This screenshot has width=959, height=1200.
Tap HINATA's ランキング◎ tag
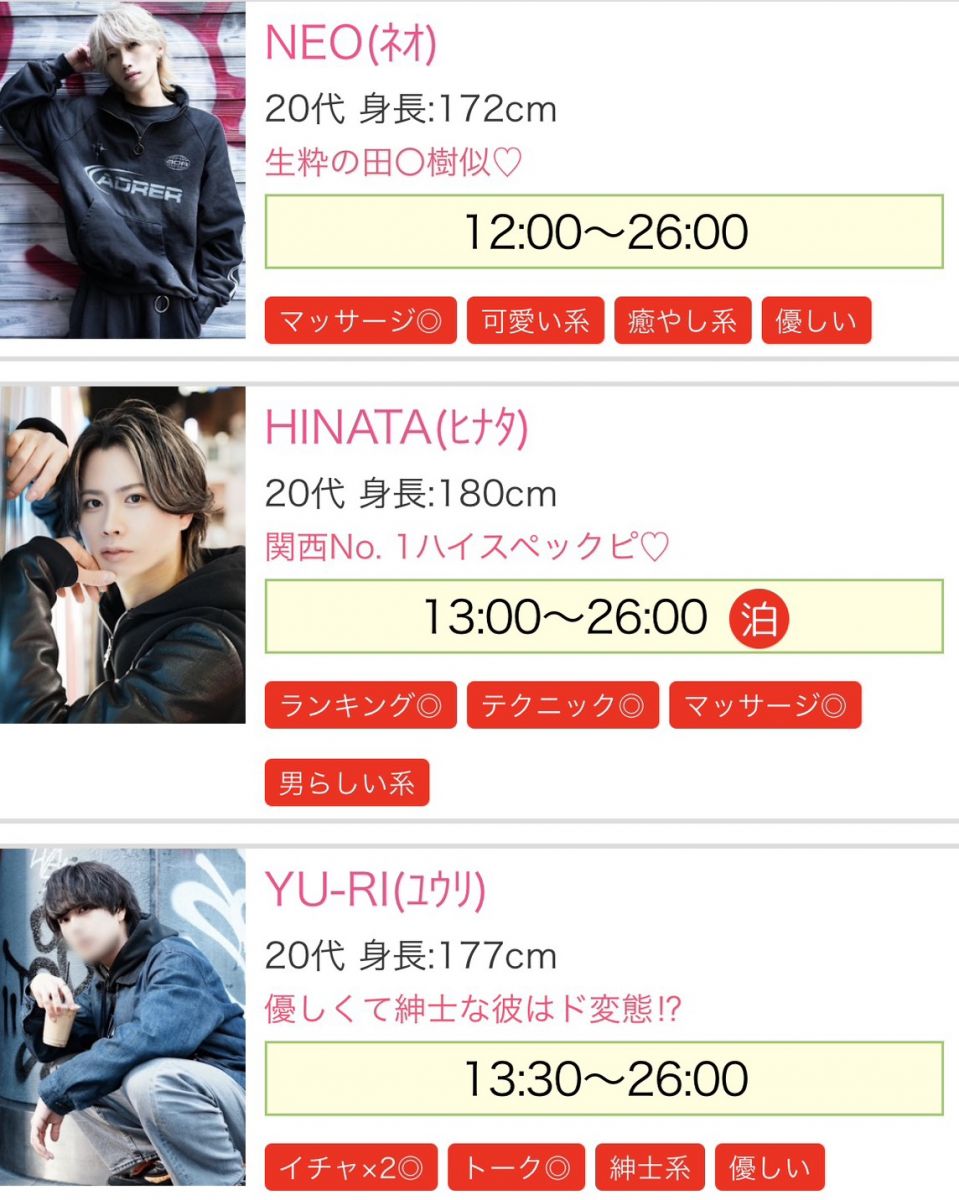[x=360, y=706]
